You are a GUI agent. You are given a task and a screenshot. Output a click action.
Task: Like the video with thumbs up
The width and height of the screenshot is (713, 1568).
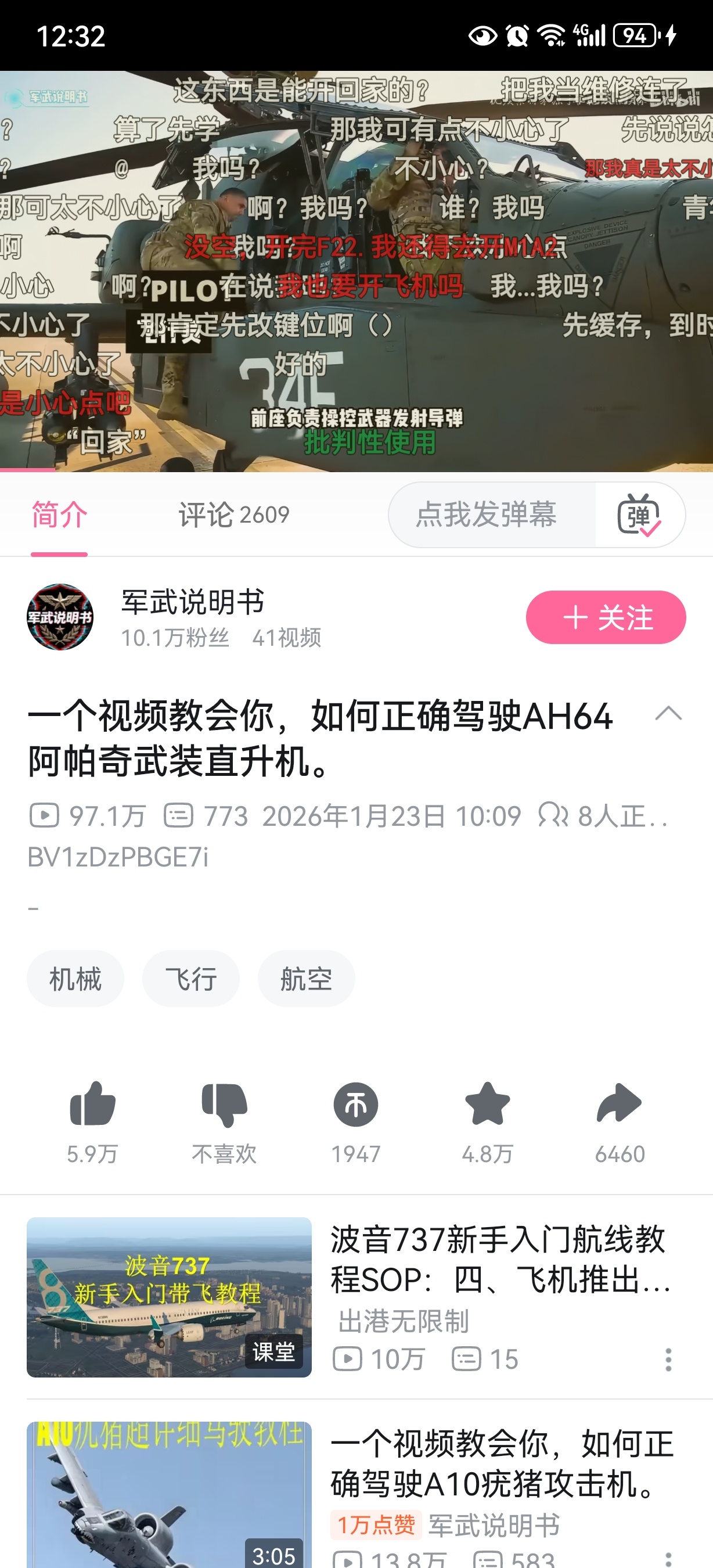pos(92,1104)
